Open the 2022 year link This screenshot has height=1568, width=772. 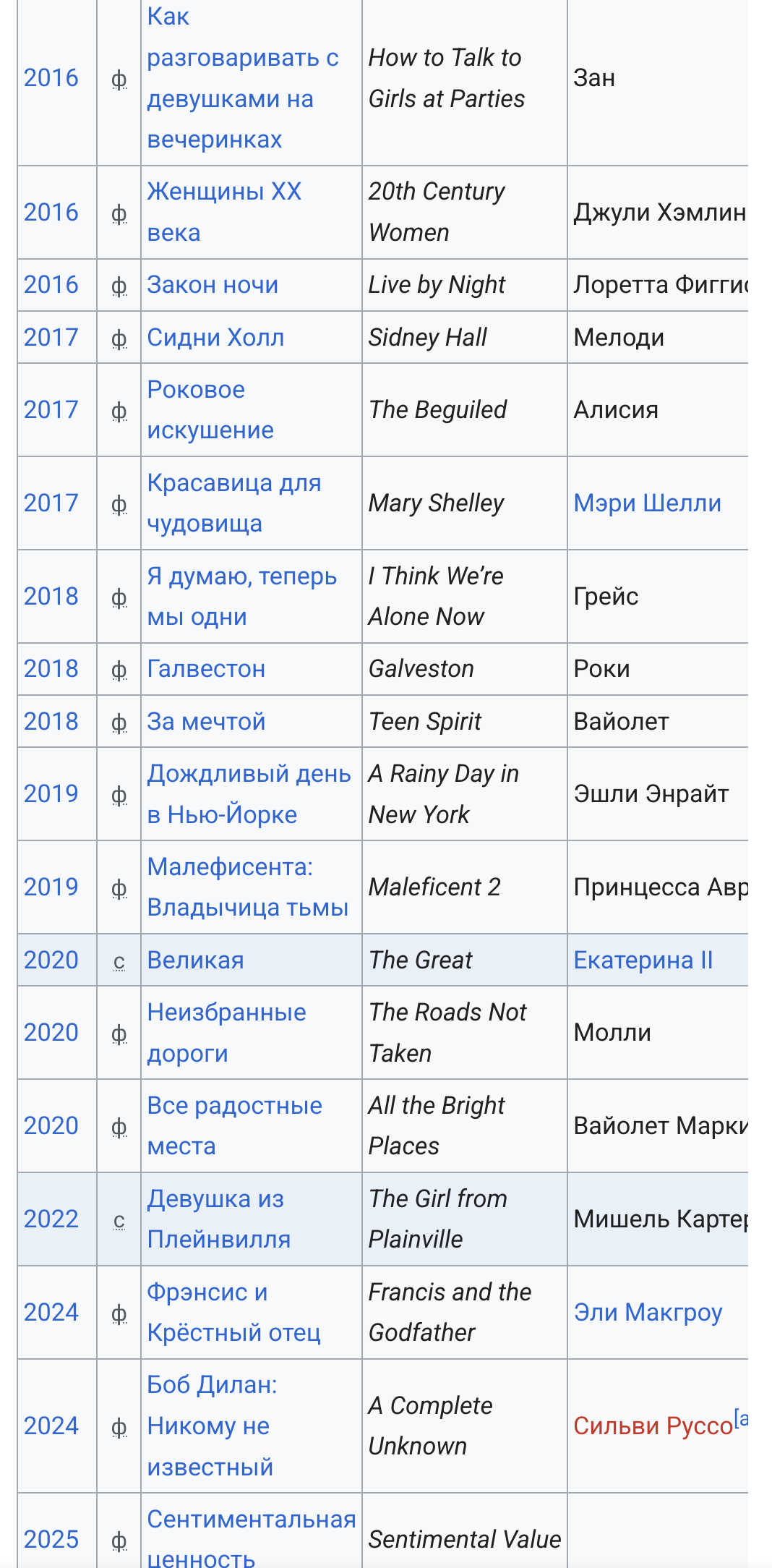(51, 1219)
